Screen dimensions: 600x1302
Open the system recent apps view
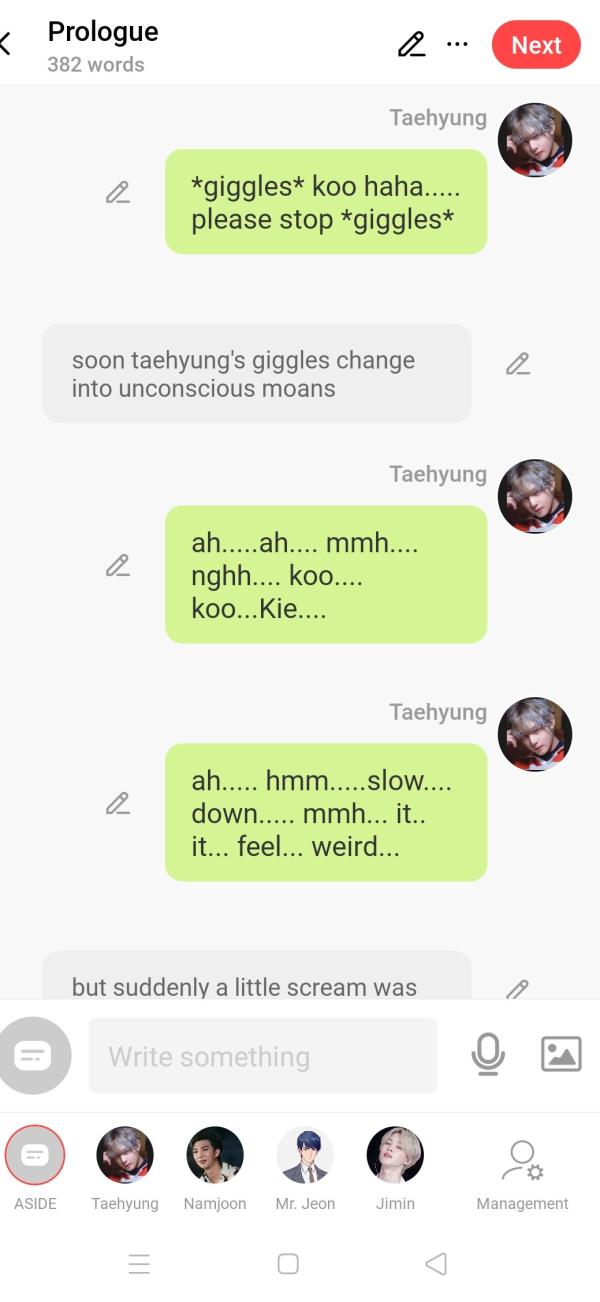tap(139, 1264)
